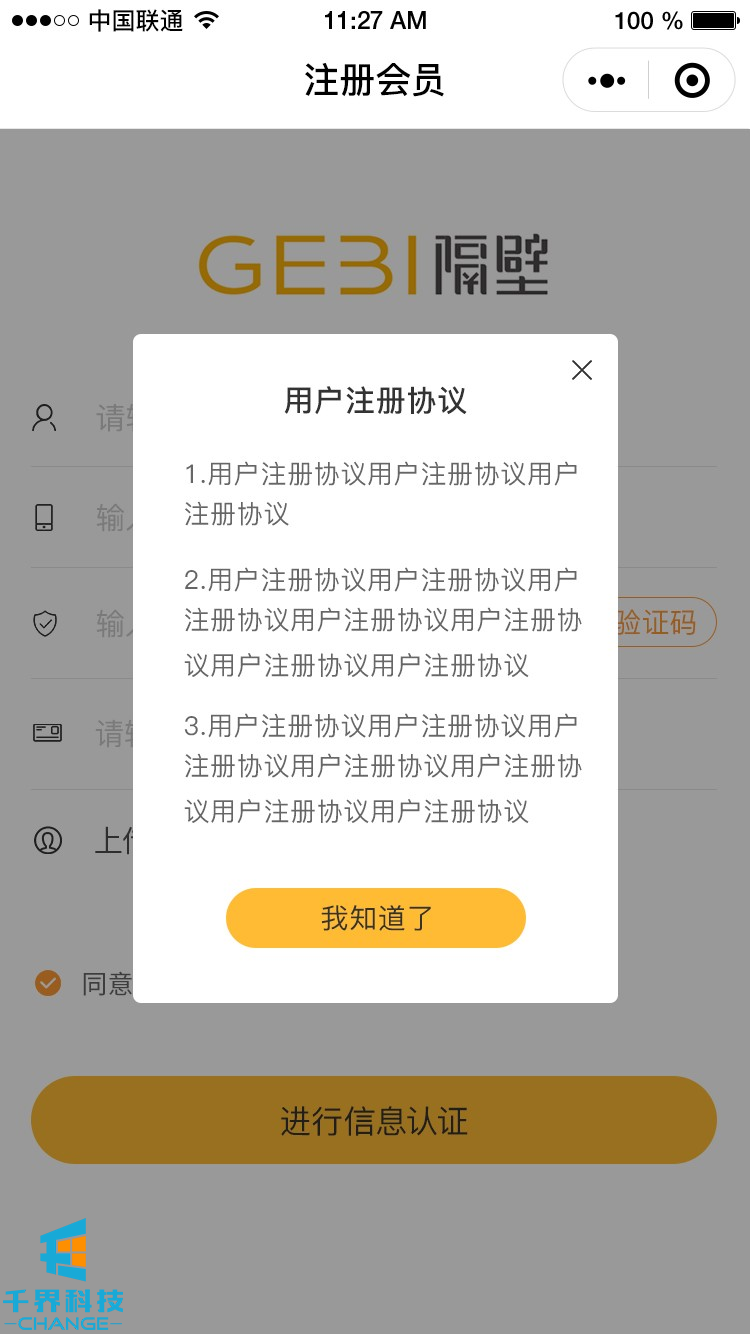This screenshot has width=750, height=1334.
Task: Open the mini program more options menu
Action: click(x=607, y=80)
